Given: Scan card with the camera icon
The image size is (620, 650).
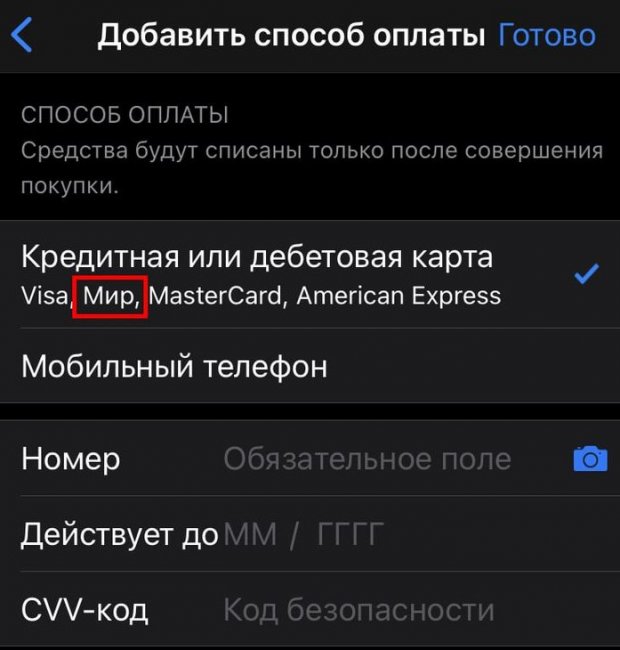Looking at the screenshot, I should click(x=589, y=459).
